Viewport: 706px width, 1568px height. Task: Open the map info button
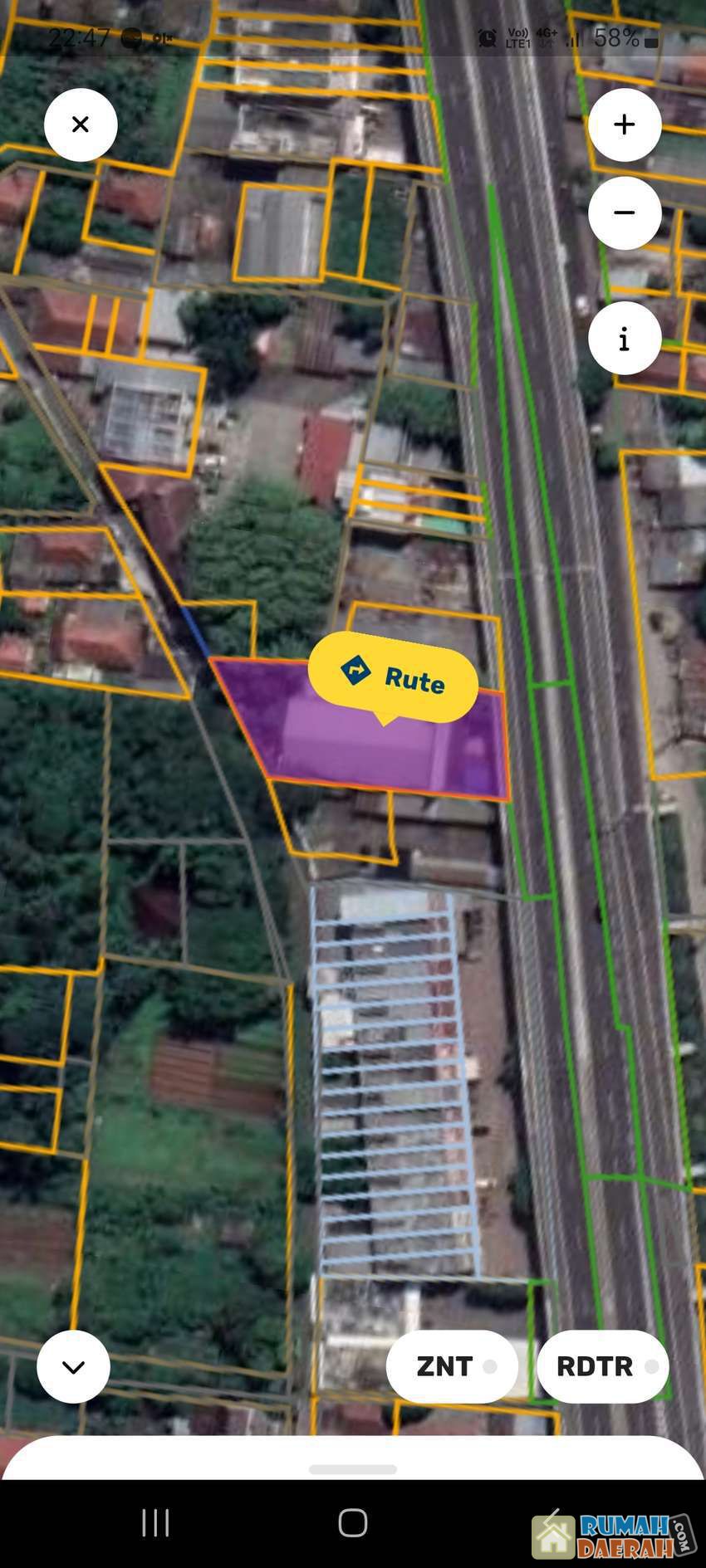tap(624, 339)
